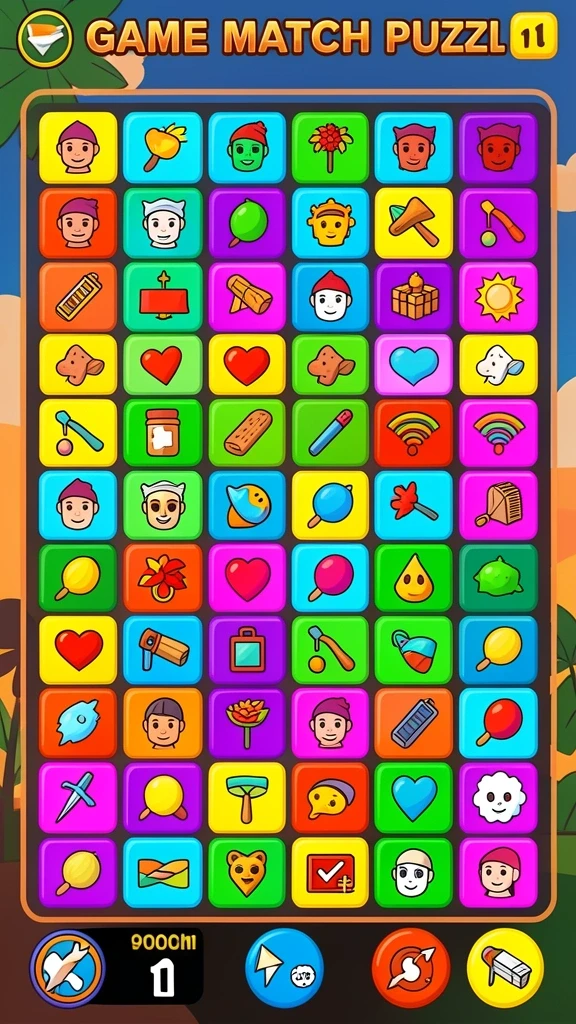Select the crate tile on purple background
Screen dimensions: 576x1024
[413, 297]
